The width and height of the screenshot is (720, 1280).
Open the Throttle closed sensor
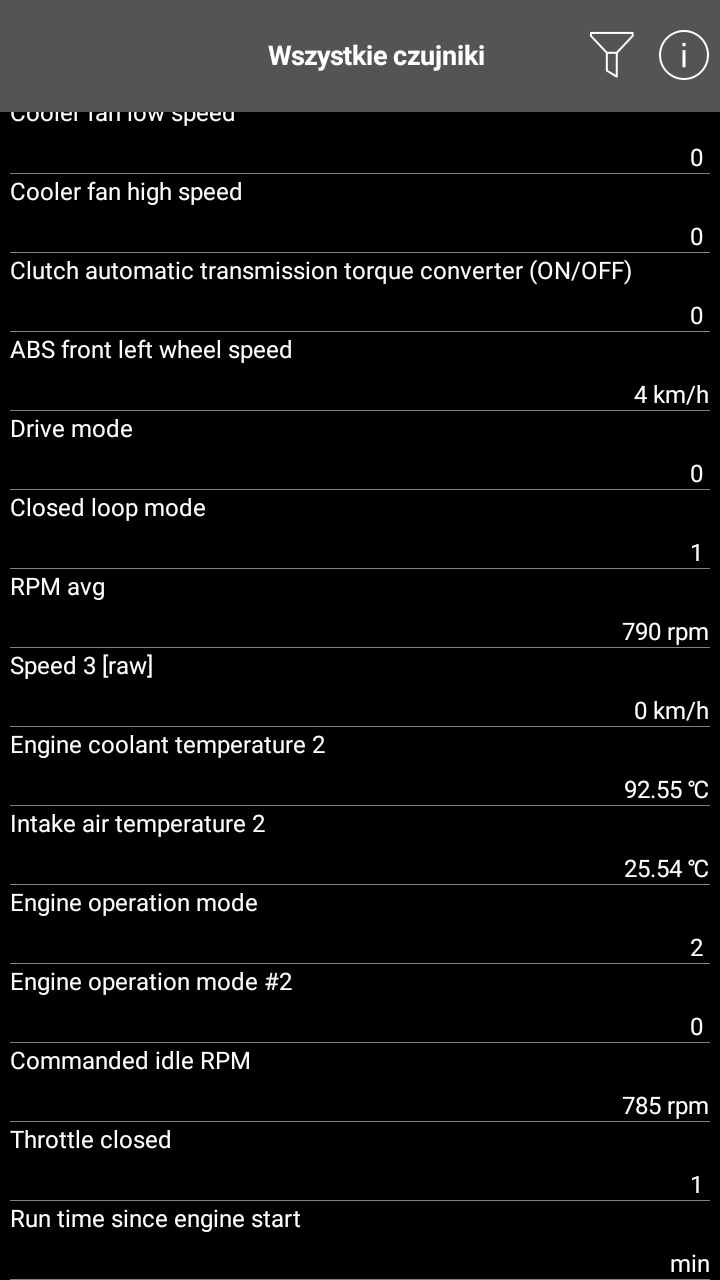coord(360,1161)
